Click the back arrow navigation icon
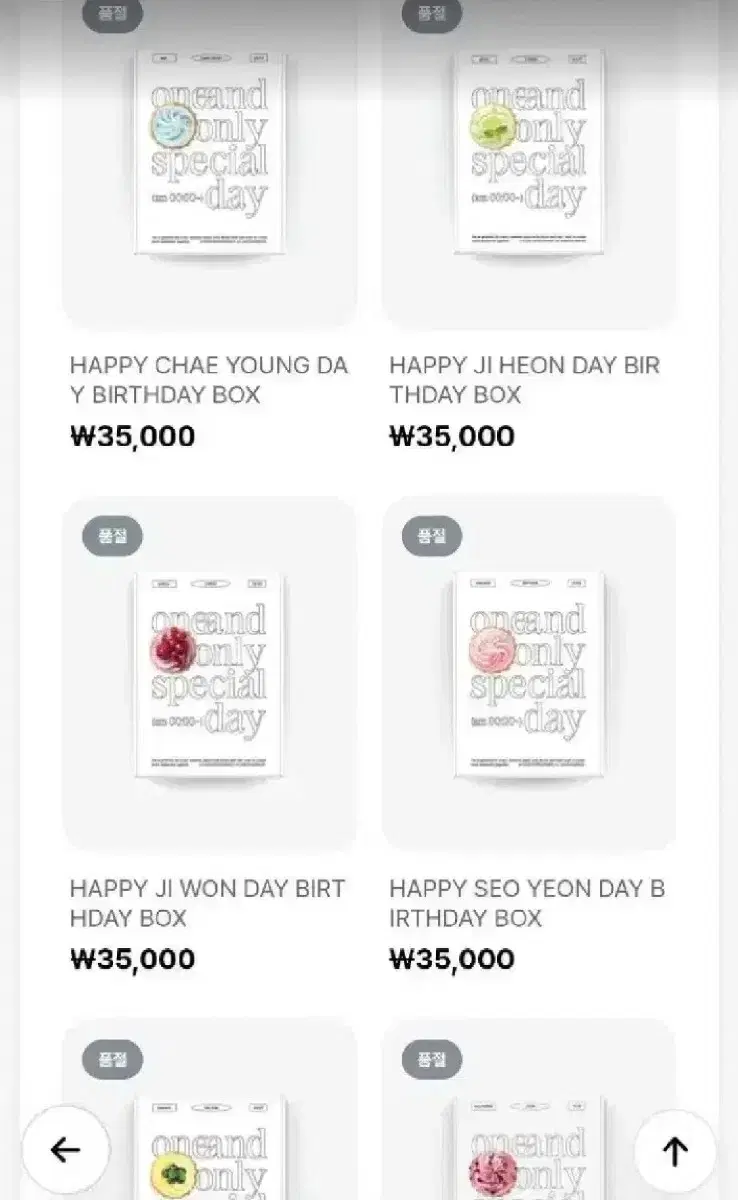 coord(67,1150)
